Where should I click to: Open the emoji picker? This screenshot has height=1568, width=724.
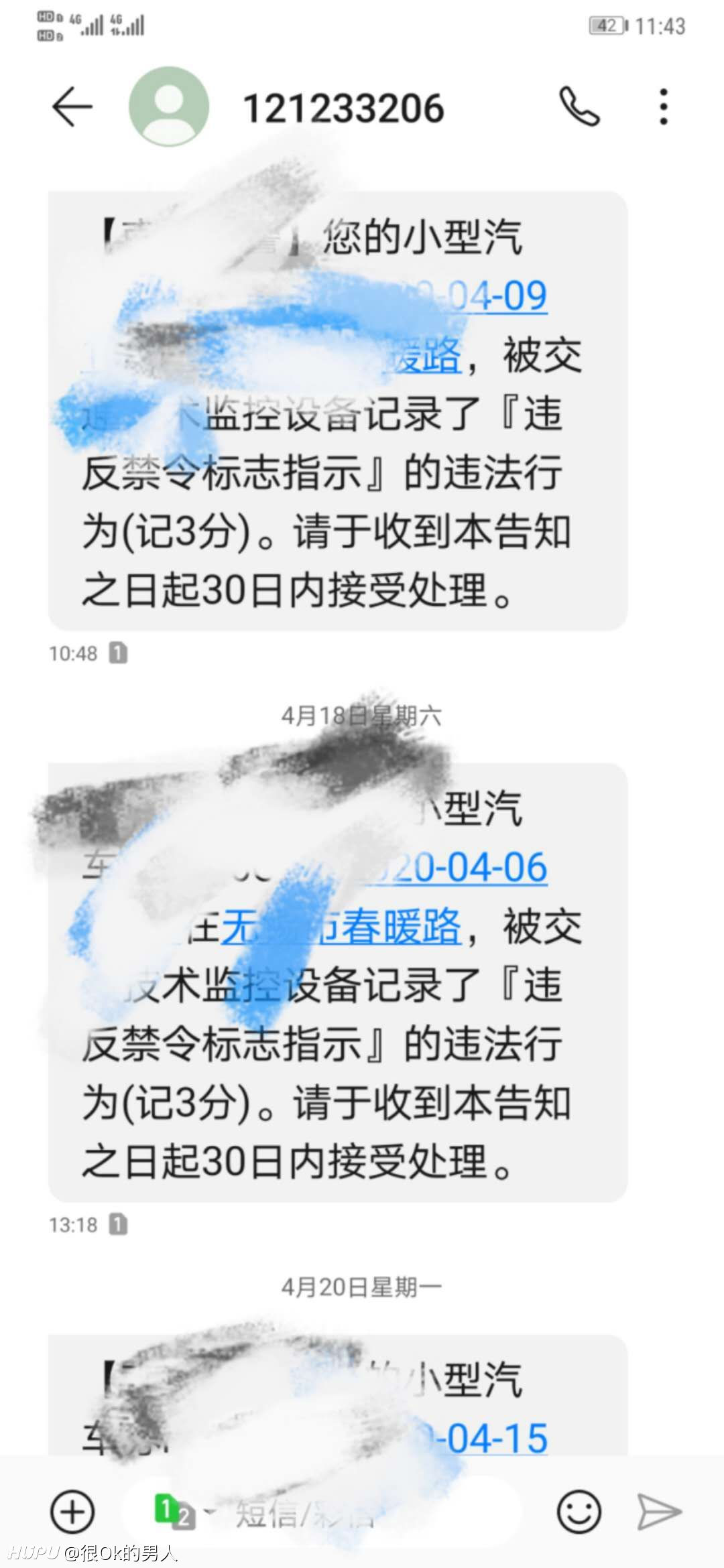tap(579, 1512)
